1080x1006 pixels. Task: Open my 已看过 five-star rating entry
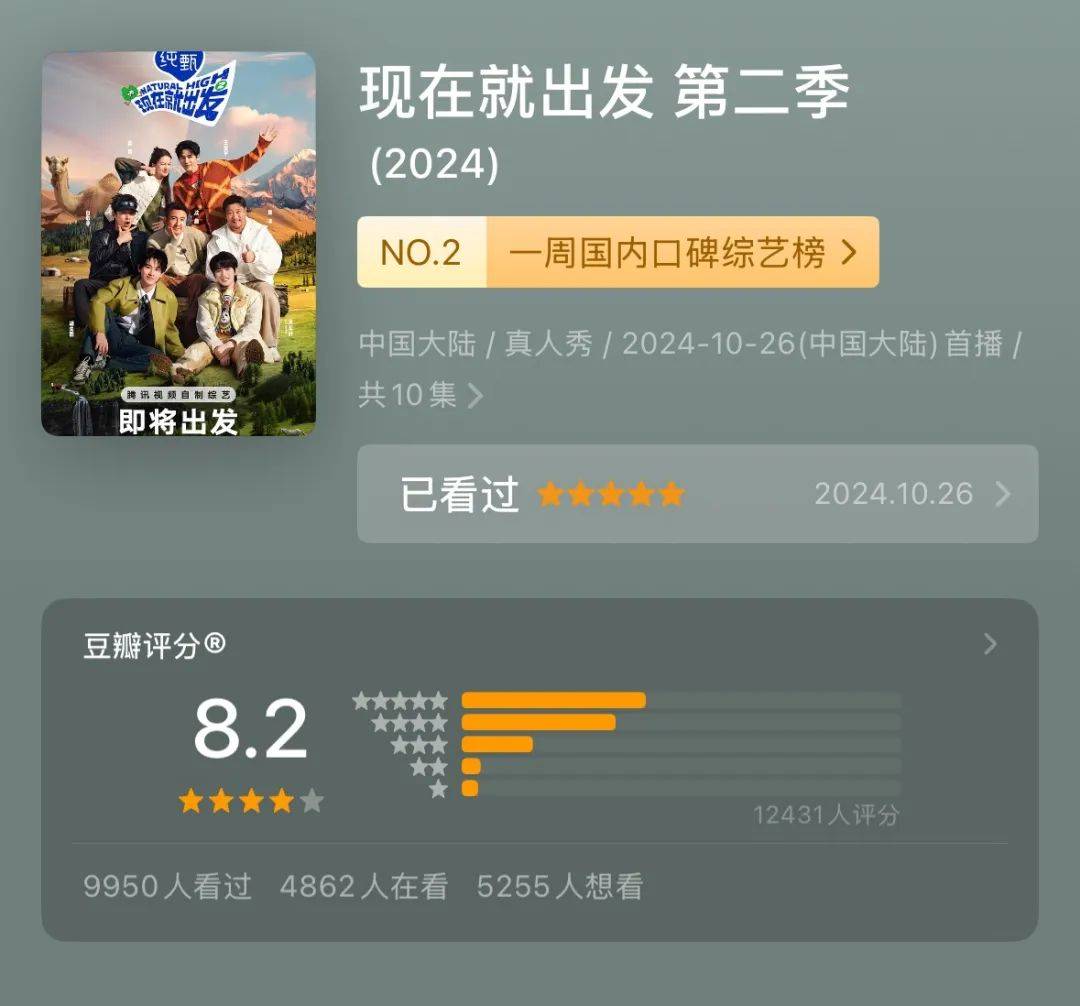pos(697,494)
